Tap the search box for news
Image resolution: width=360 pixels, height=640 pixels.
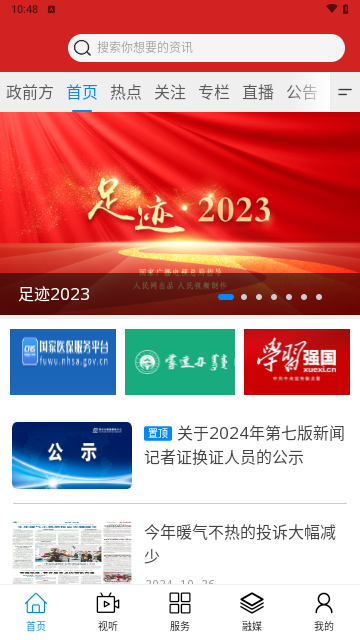[x=206, y=48]
